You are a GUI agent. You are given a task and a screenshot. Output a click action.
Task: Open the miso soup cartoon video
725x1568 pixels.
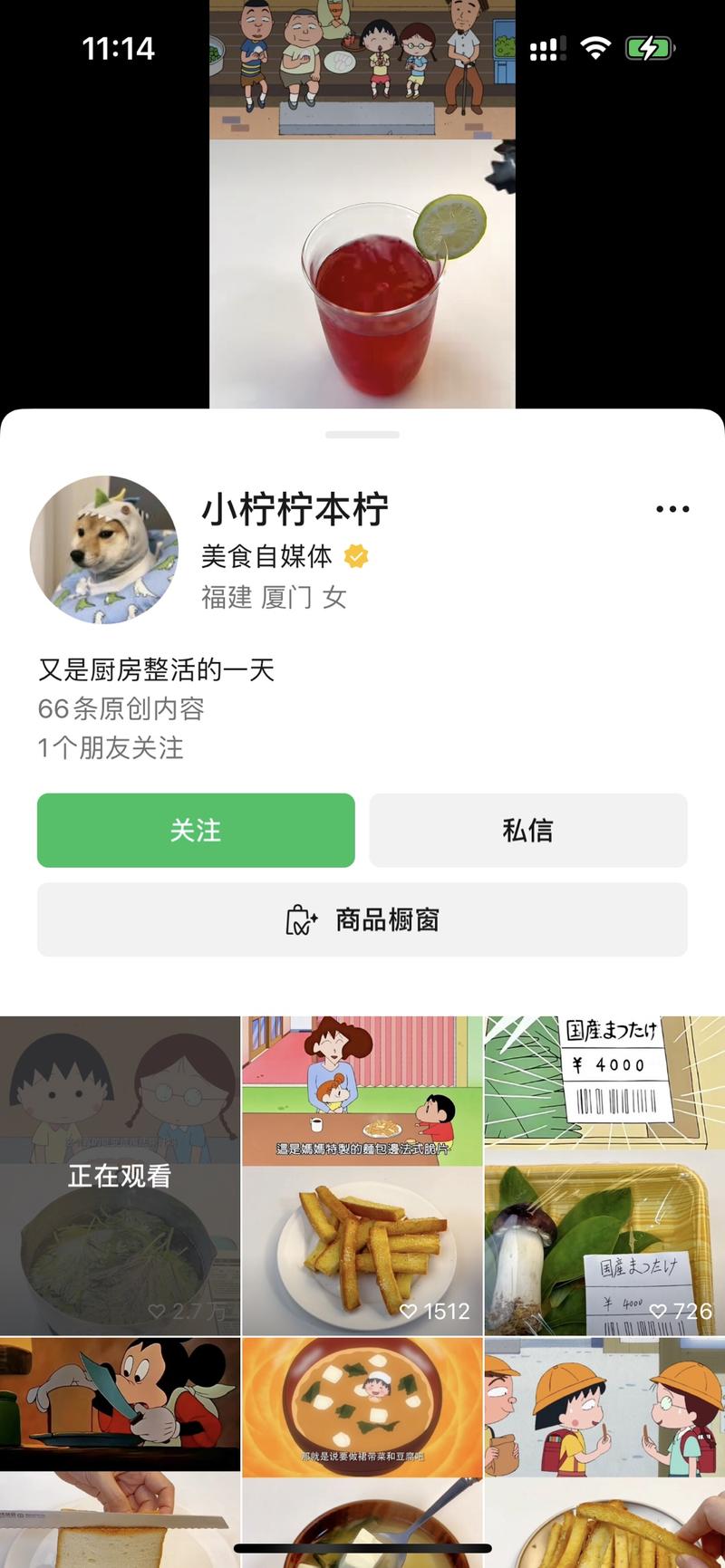362,1449
